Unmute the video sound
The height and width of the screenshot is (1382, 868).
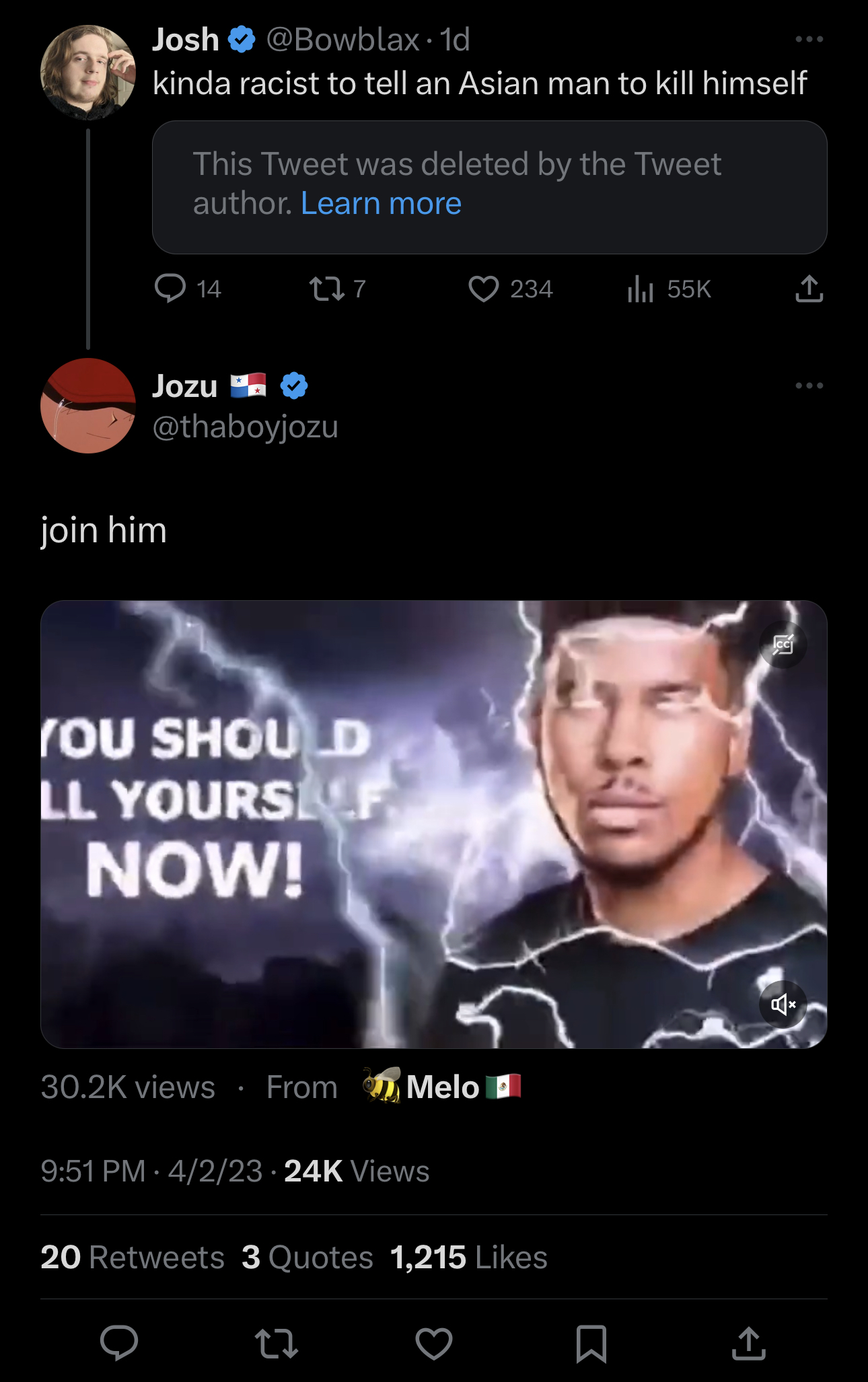(x=783, y=1005)
